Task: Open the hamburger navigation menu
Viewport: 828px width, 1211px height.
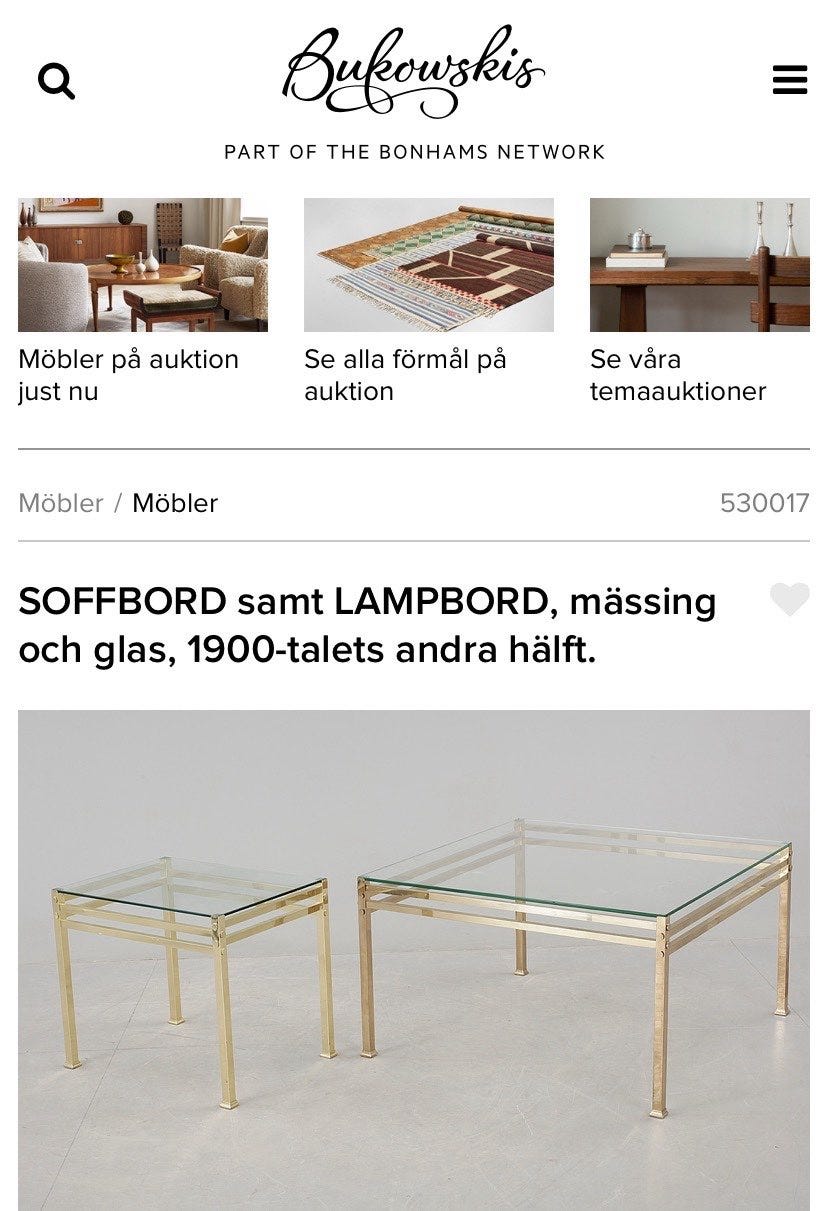Action: click(791, 80)
